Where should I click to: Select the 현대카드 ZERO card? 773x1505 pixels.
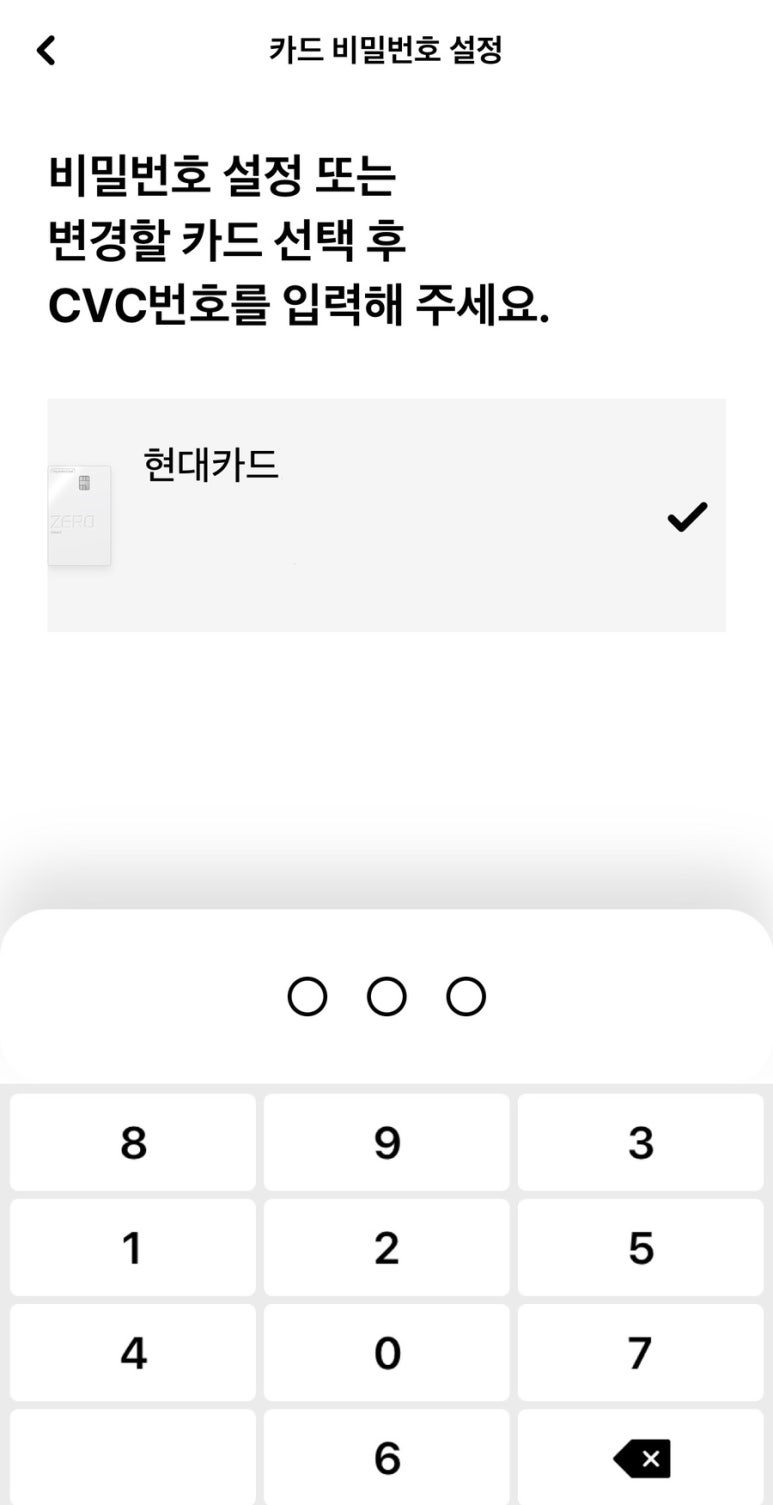(386, 515)
